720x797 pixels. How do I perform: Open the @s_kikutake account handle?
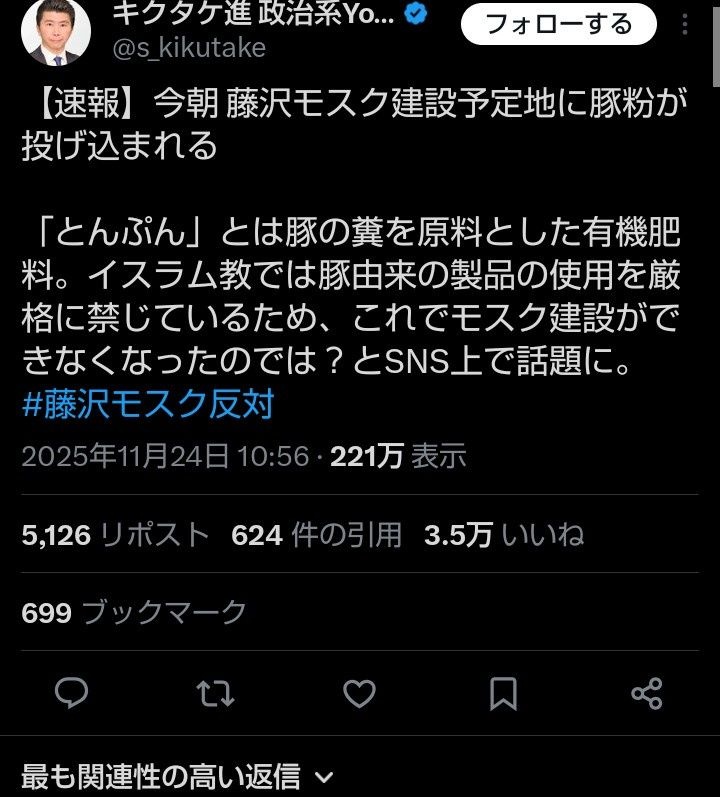pos(190,47)
